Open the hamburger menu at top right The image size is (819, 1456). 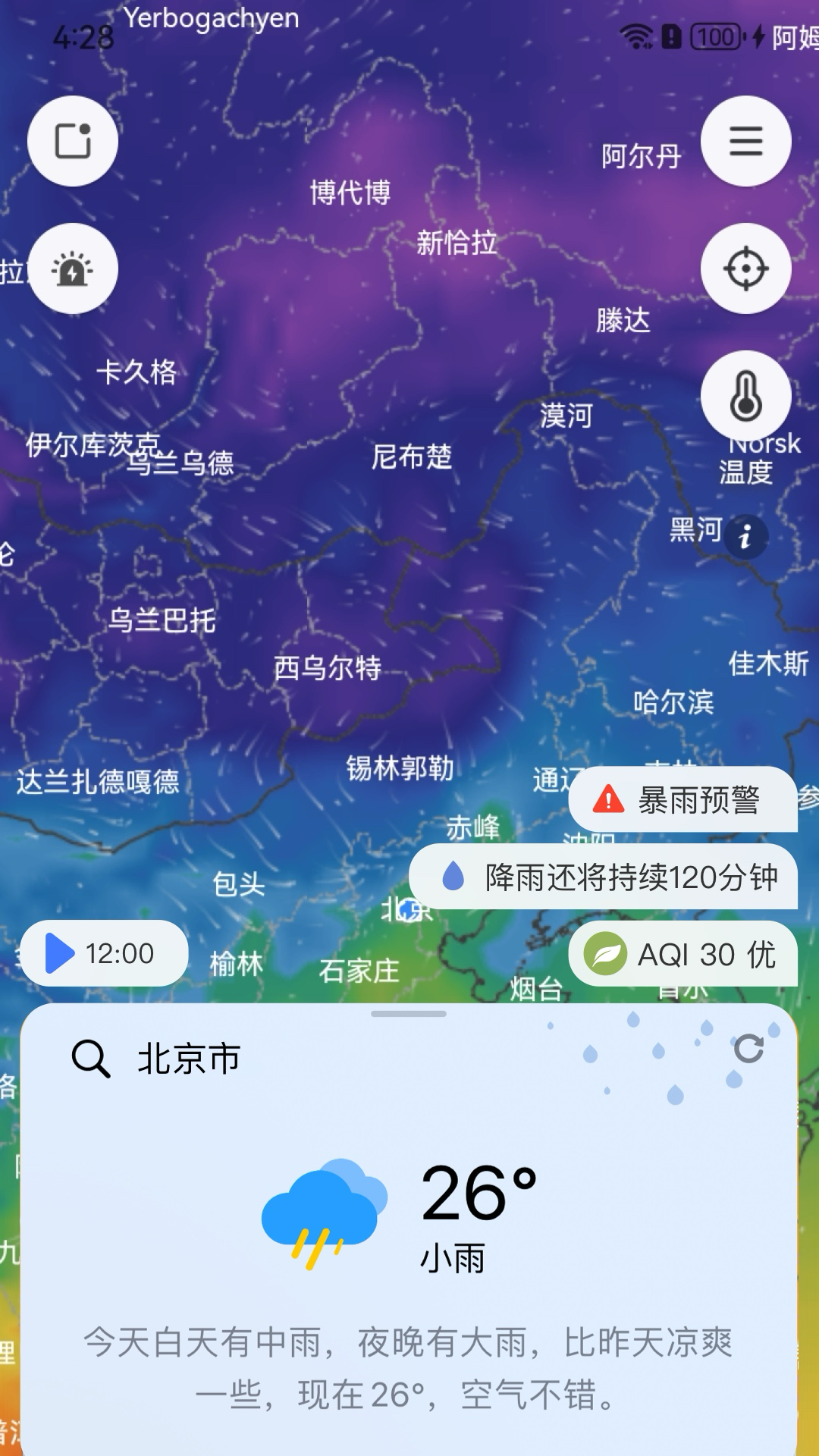(x=746, y=141)
